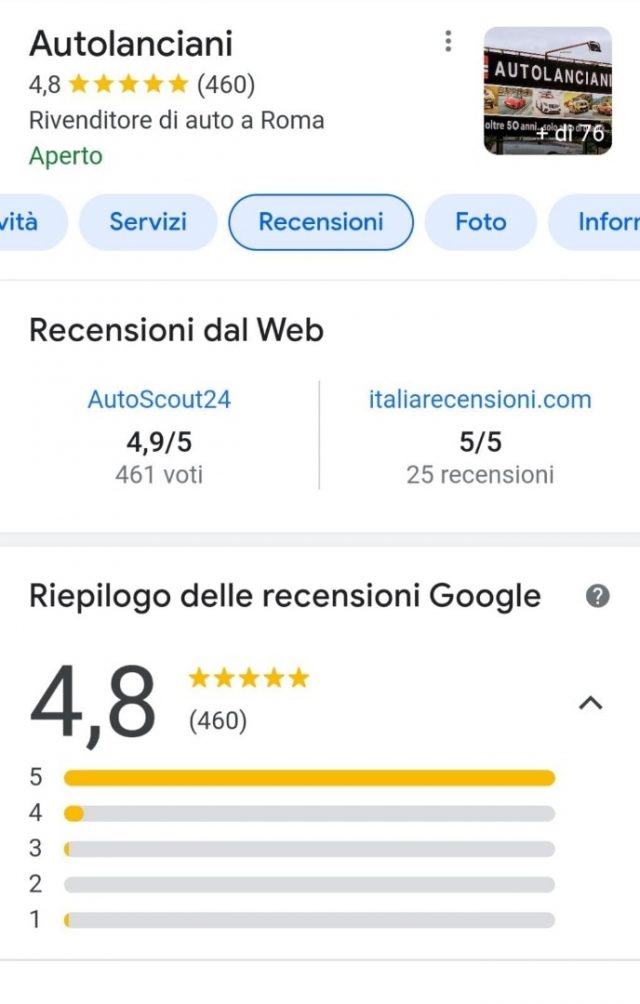This screenshot has width=640, height=1004.
Task: Switch to the Servizi tab
Action: point(148,222)
